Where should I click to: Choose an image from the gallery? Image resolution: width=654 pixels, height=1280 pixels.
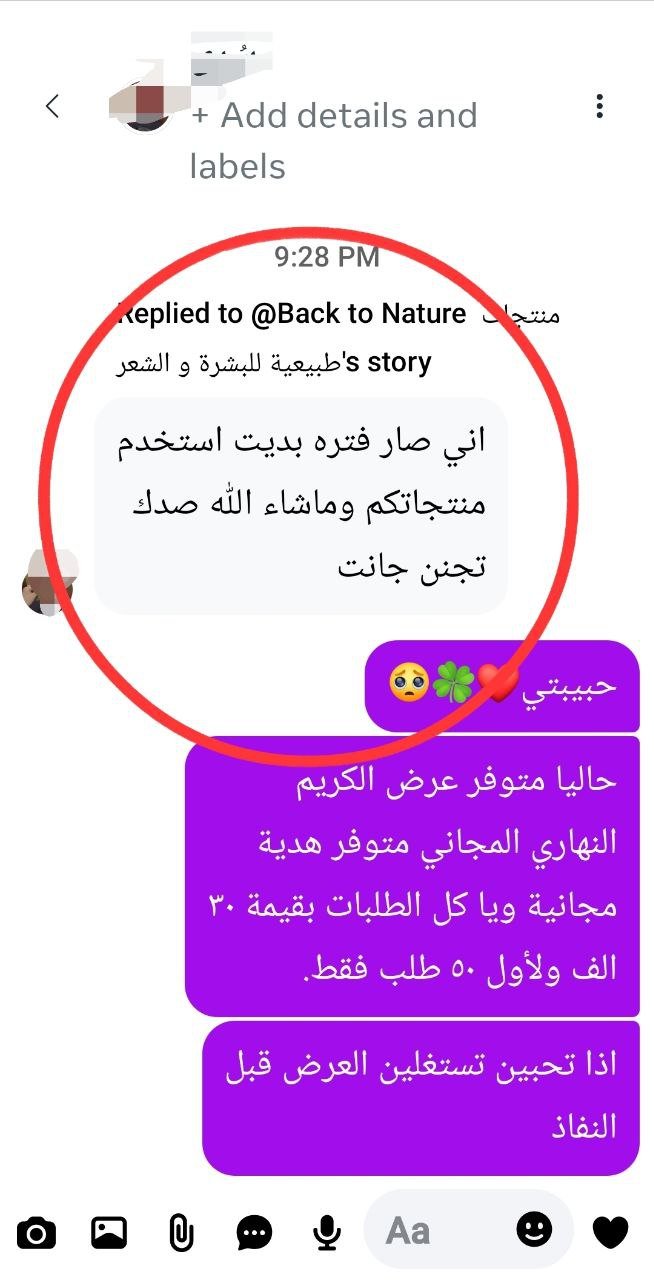(109, 1233)
